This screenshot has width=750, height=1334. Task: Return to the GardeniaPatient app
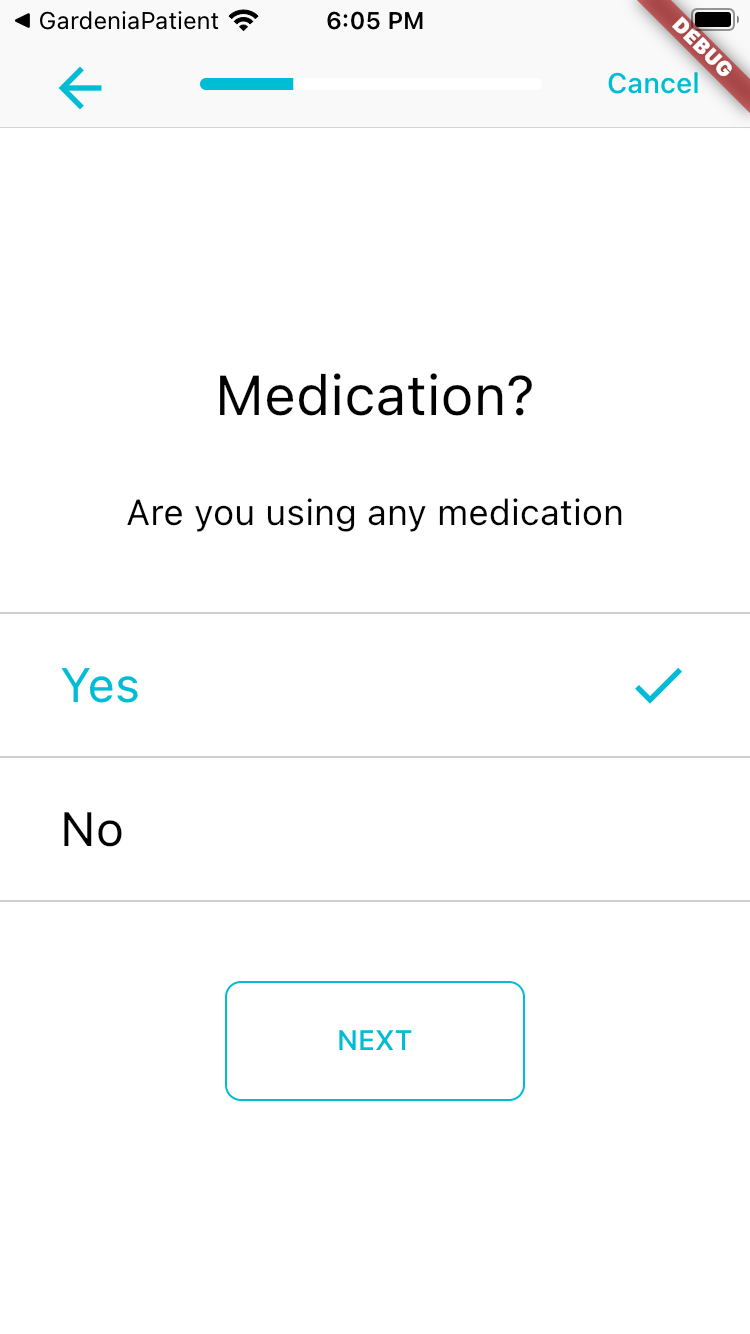pos(116,21)
